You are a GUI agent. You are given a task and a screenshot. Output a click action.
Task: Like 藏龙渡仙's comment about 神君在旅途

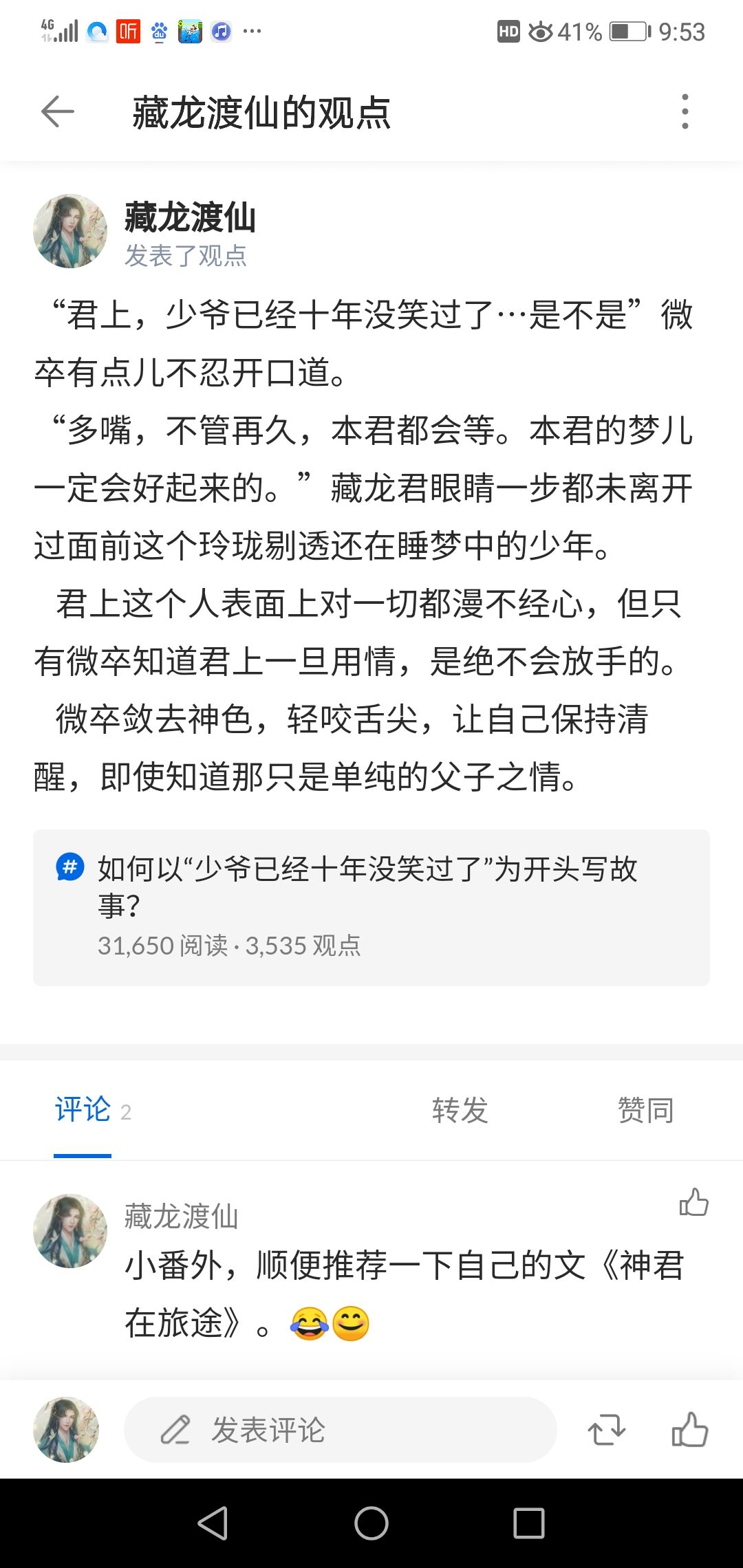[693, 1202]
